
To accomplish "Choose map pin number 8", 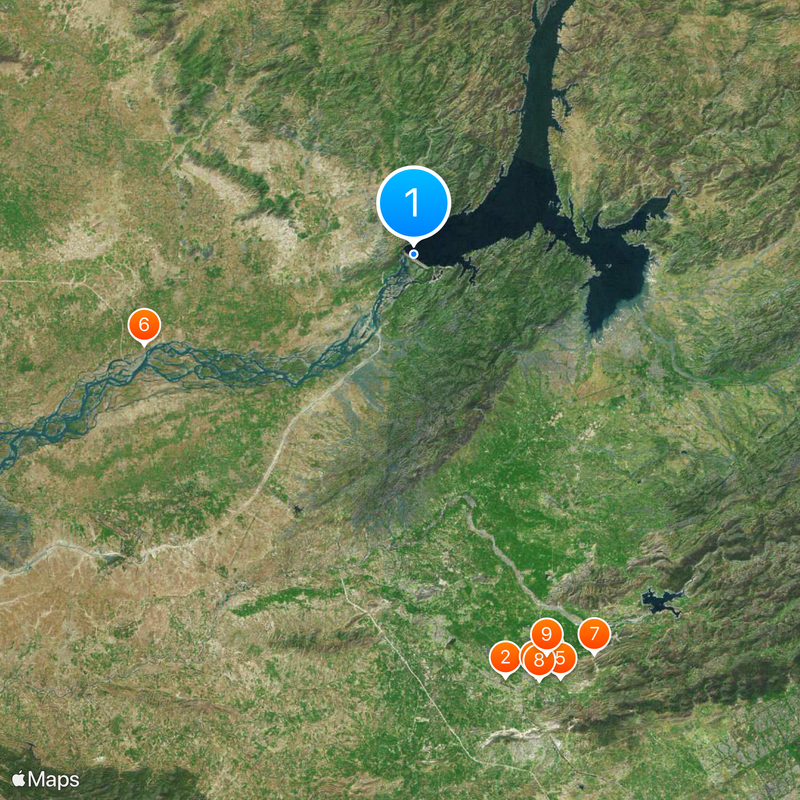I will [x=538, y=660].
